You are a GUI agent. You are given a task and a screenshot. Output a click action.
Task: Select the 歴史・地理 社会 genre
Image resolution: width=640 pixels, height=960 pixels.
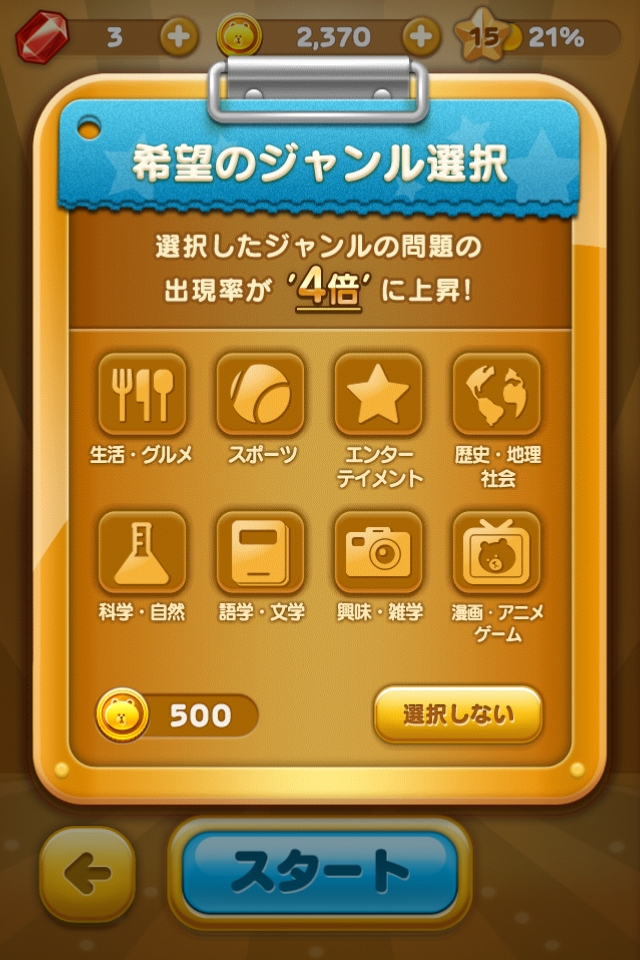tap(497, 394)
